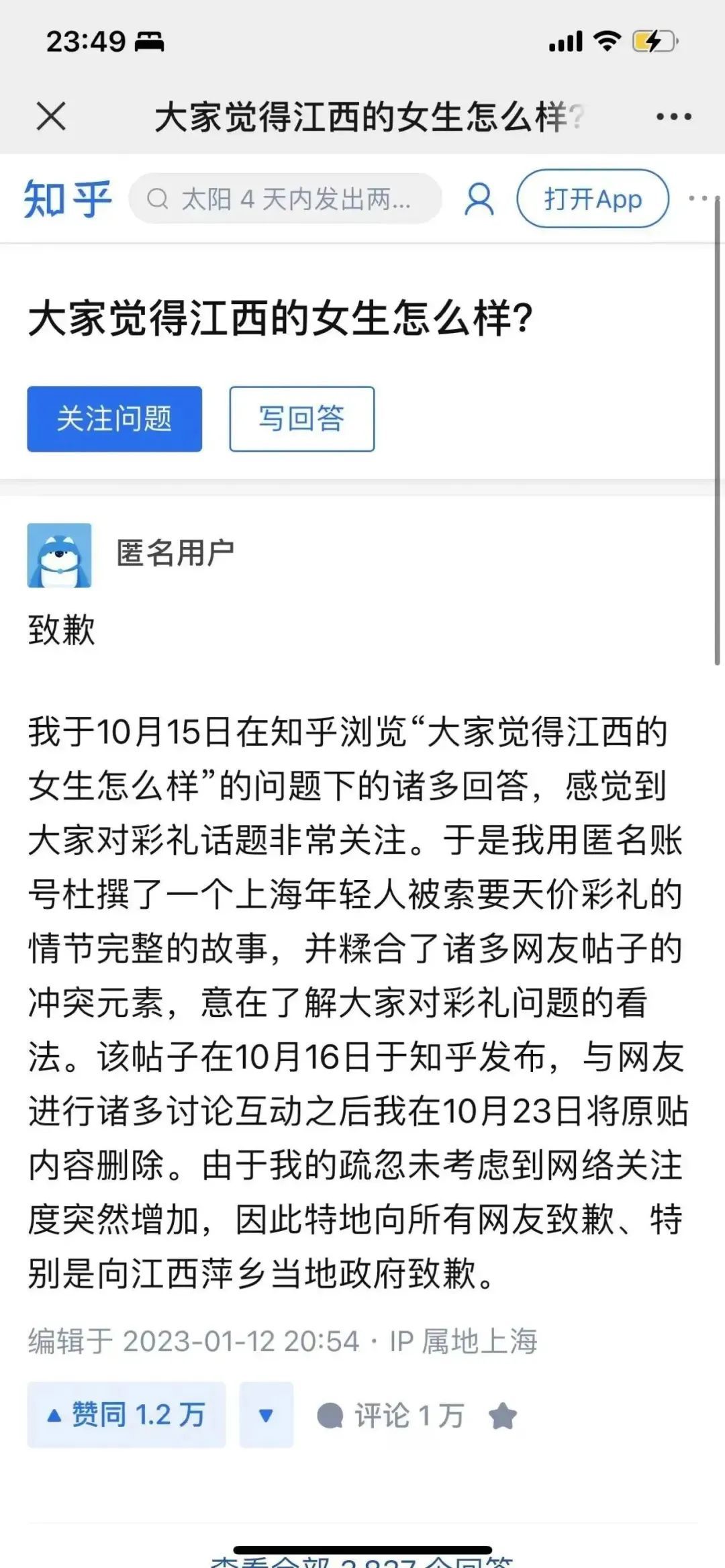The image size is (725, 1568).
Task: Tap the 打开App button
Action: [593, 199]
